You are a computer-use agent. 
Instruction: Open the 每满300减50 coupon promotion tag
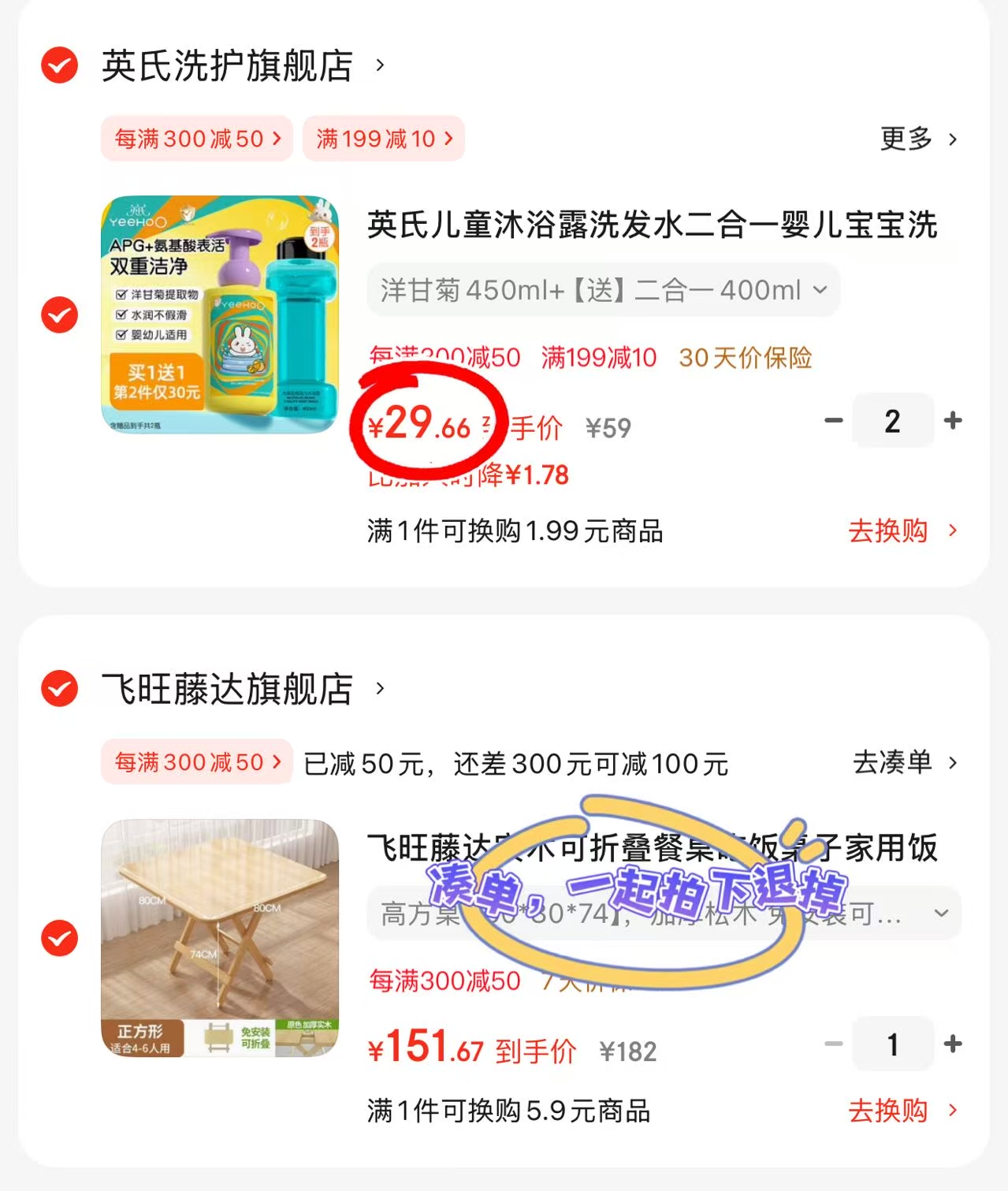tap(196, 139)
